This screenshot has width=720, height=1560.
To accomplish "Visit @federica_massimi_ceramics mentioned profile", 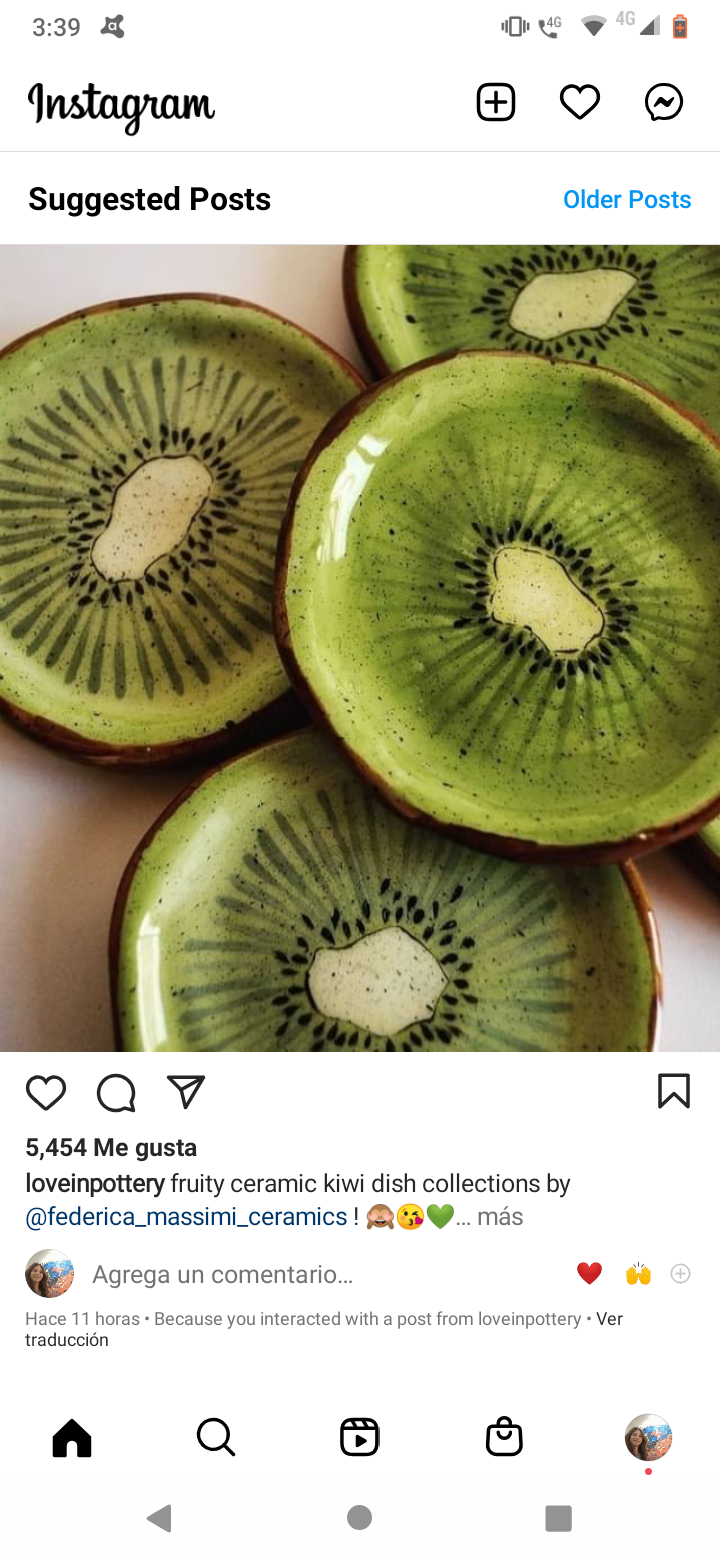I will coord(186,1217).
